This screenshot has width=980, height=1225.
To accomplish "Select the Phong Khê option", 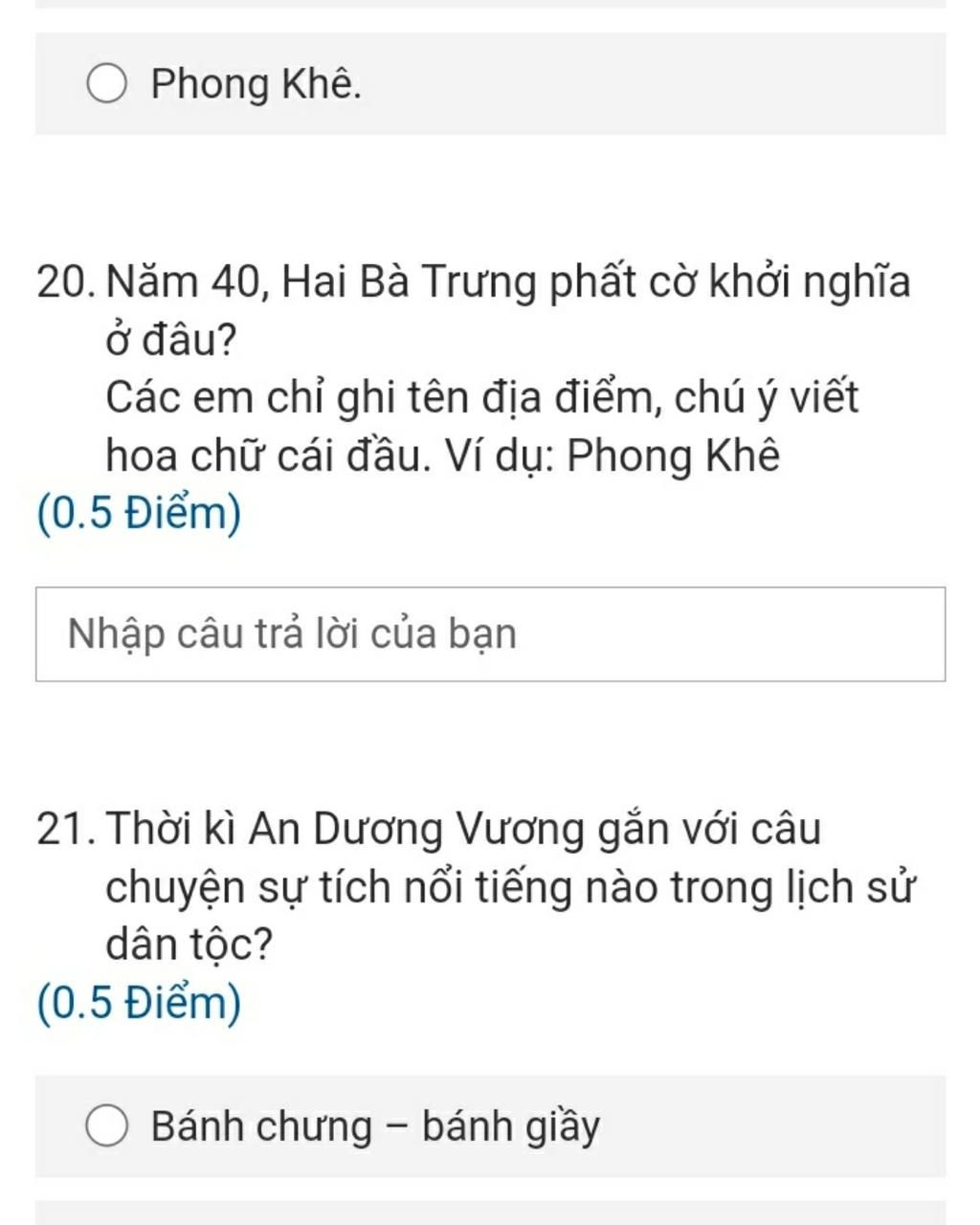I will 107,84.
